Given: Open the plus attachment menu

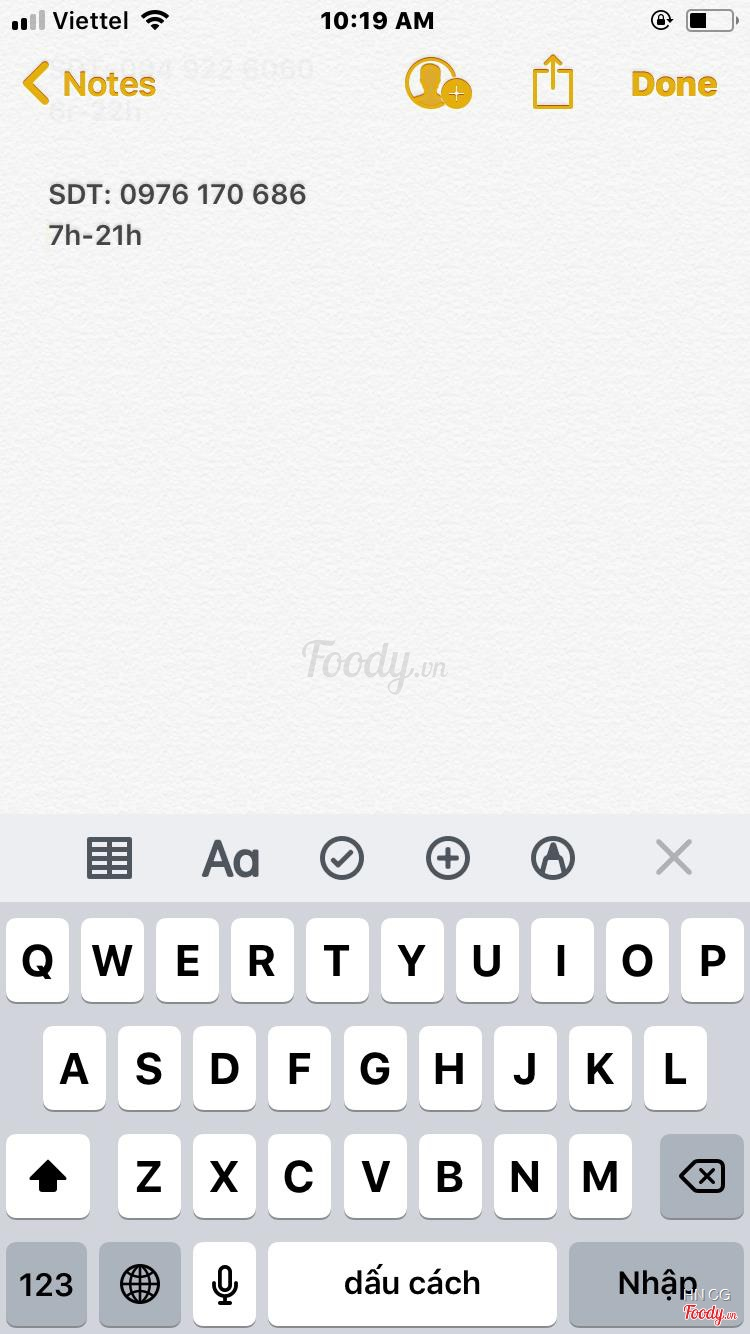Looking at the screenshot, I should [447, 858].
